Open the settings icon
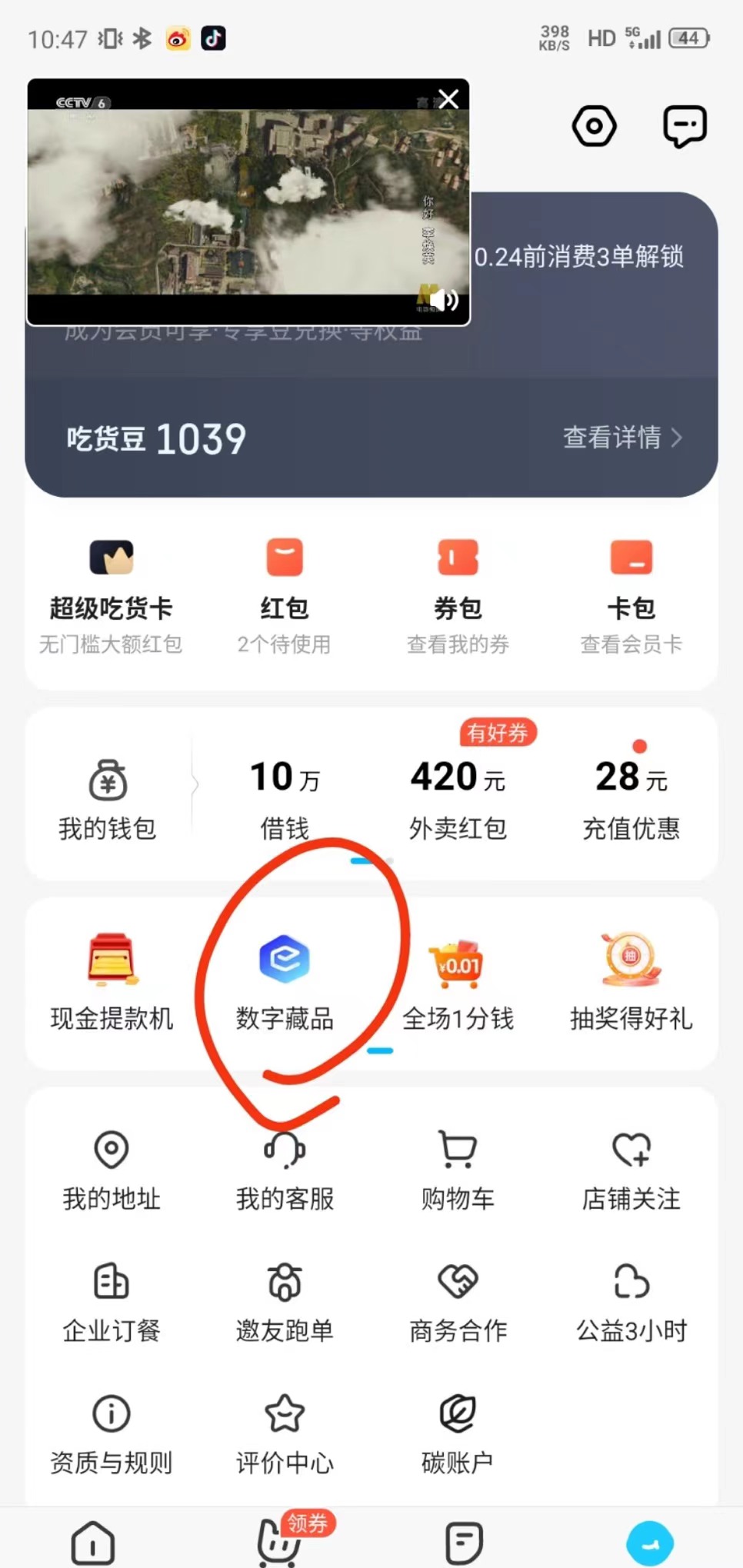Screen dimensions: 743x1568 click(x=594, y=126)
